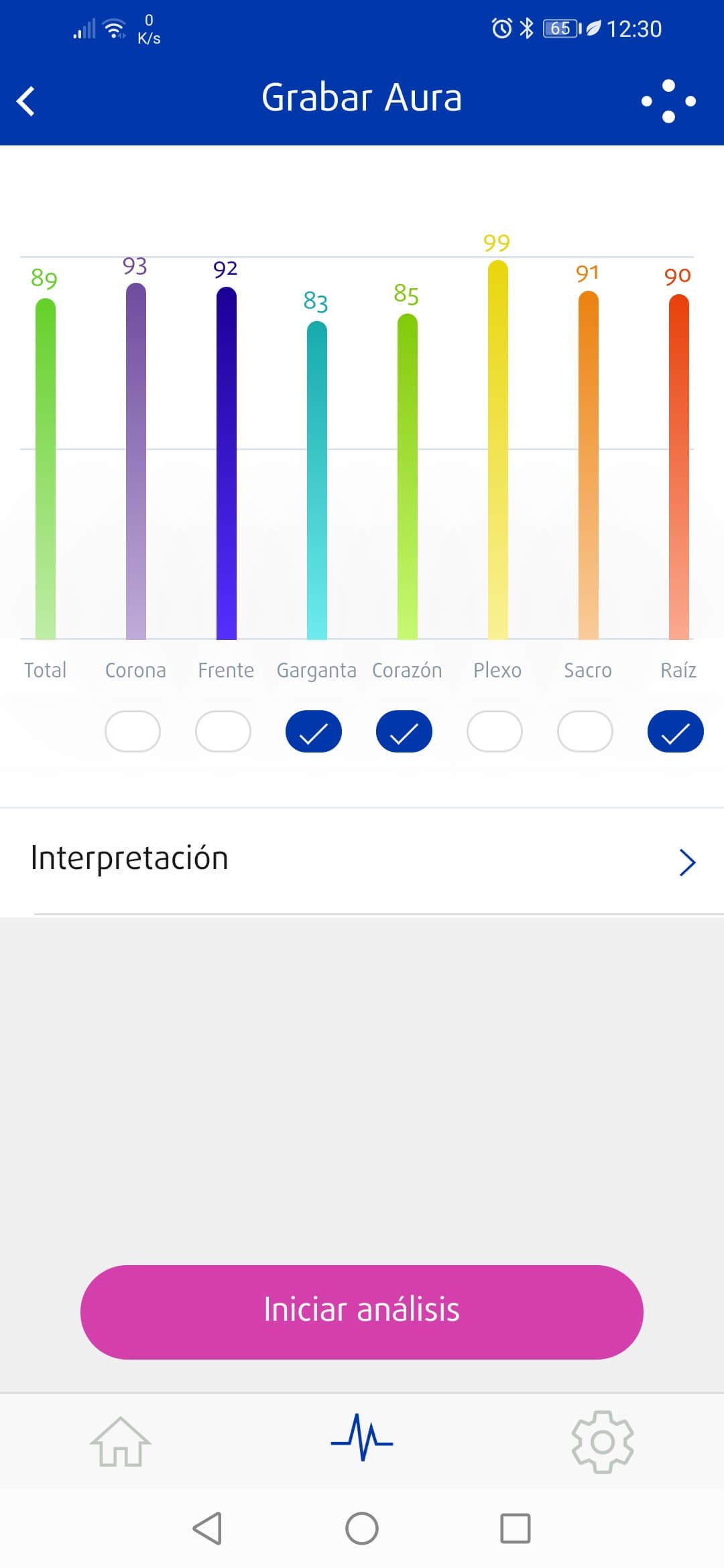This screenshot has height=1568, width=724.
Task: Open the Interpretación row
Action: coord(362,860)
